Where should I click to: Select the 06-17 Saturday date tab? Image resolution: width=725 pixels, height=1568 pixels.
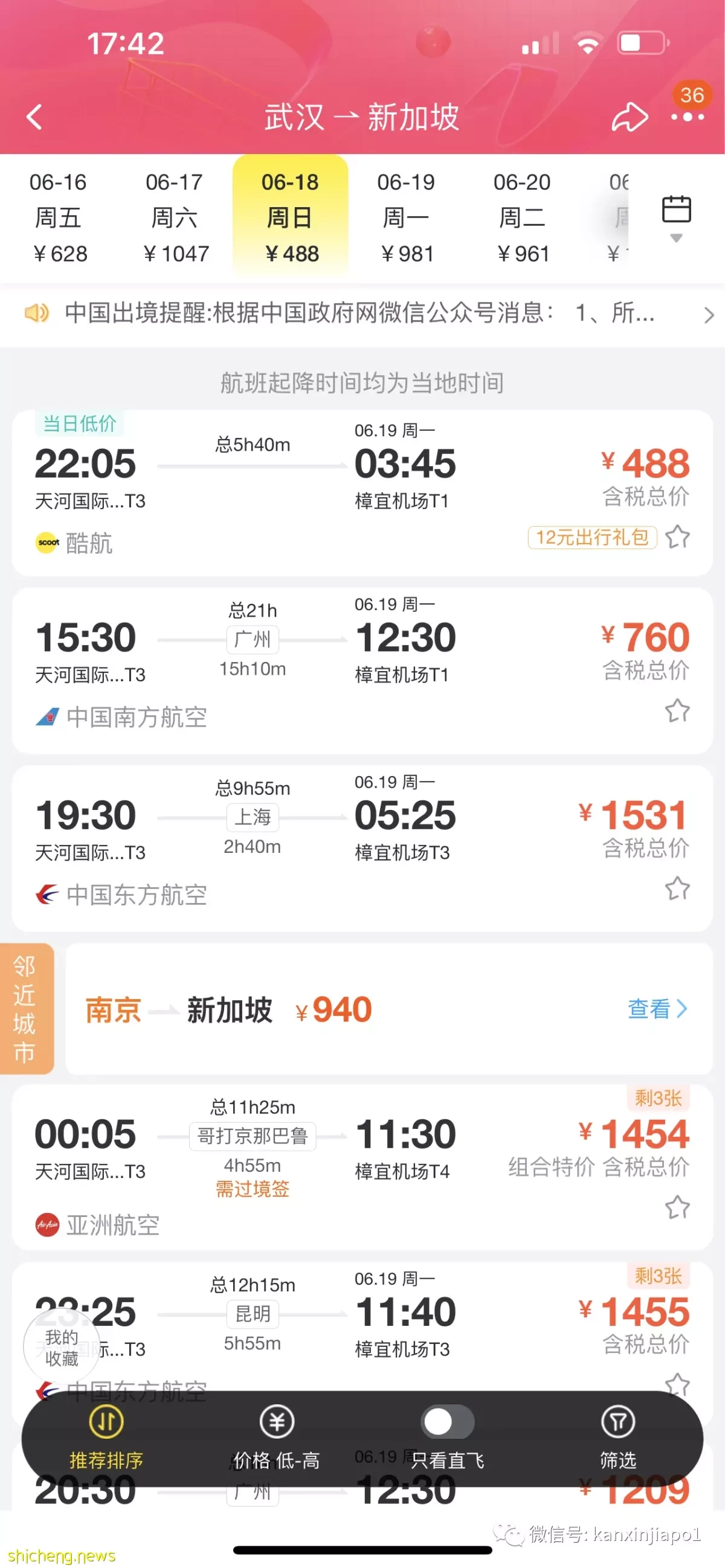point(175,217)
